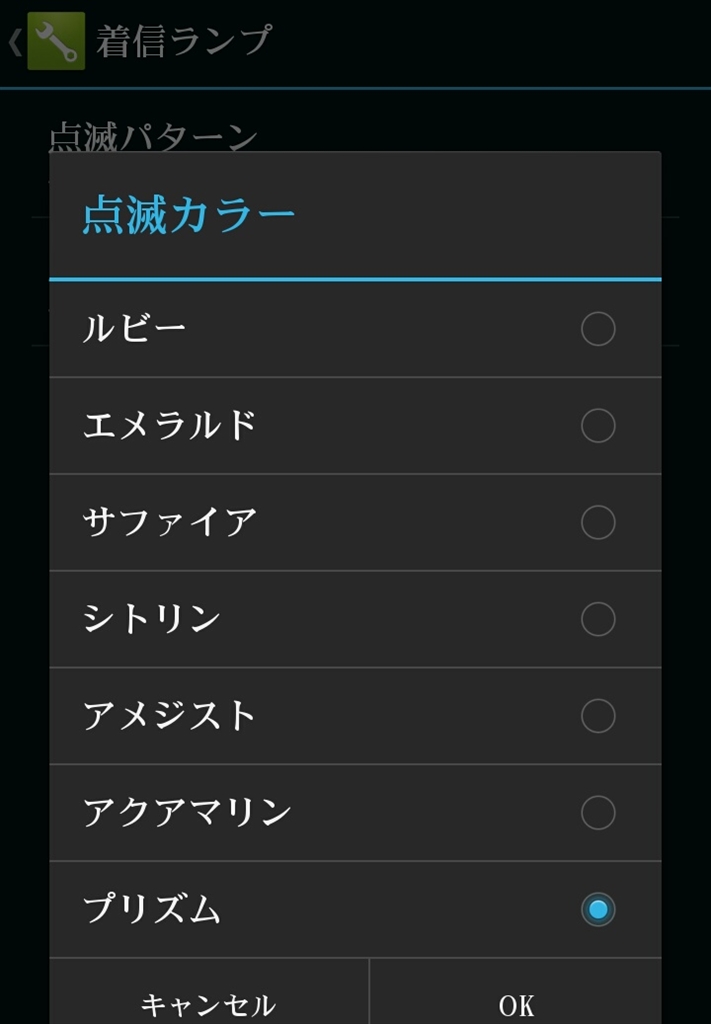Select the ルビー color option
Image resolution: width=711 pixels, height=1024 pixels.
355,329
